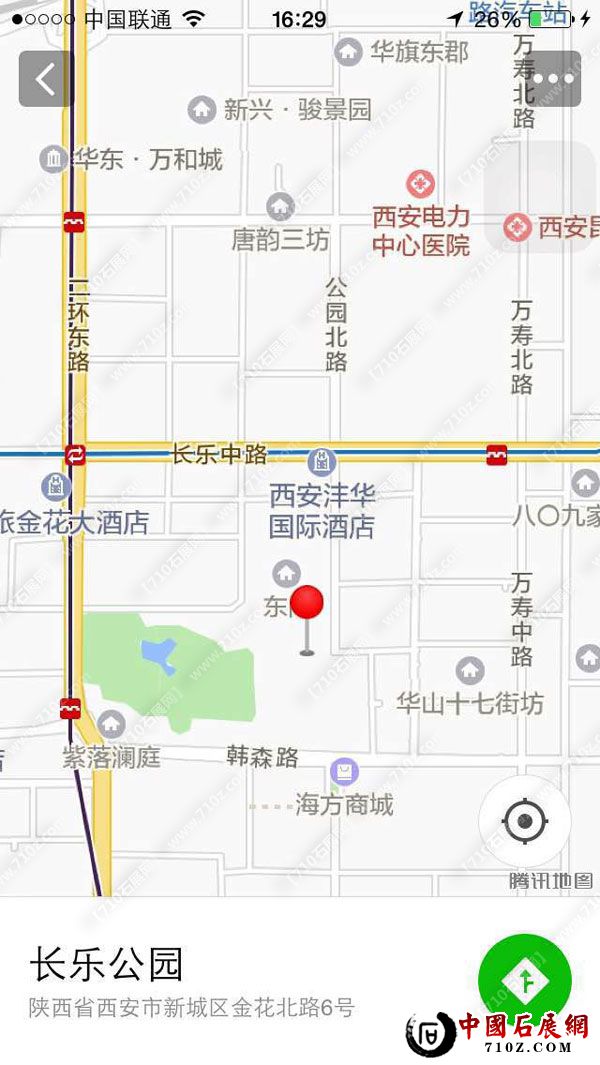
Task: Recenter map on my current location
Action: [x=525, y=822]
